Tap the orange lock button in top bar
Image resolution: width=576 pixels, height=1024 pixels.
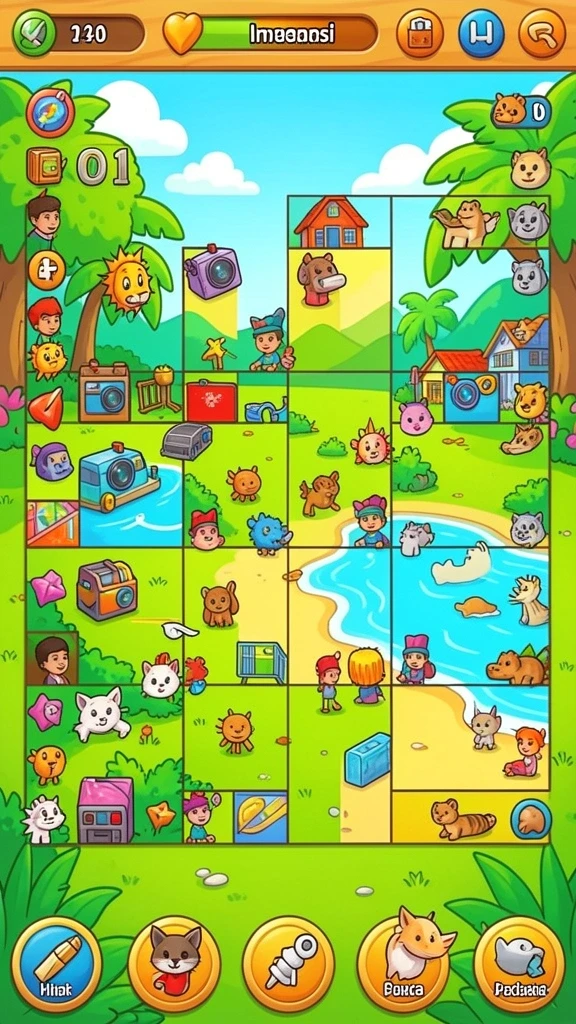tap(420, 33)
